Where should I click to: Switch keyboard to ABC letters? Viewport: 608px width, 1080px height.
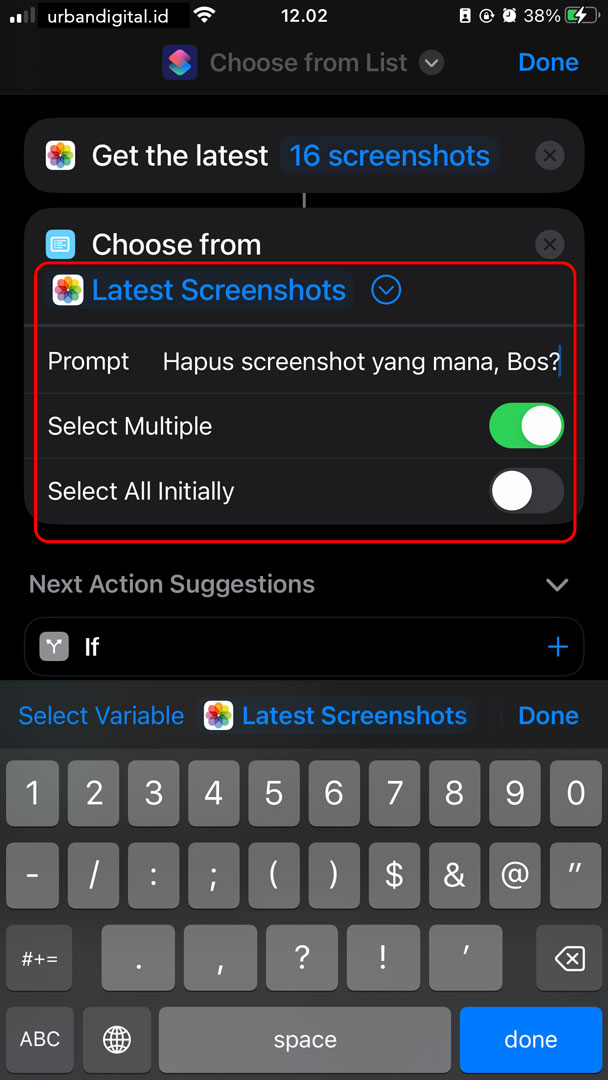[40, 1040]
